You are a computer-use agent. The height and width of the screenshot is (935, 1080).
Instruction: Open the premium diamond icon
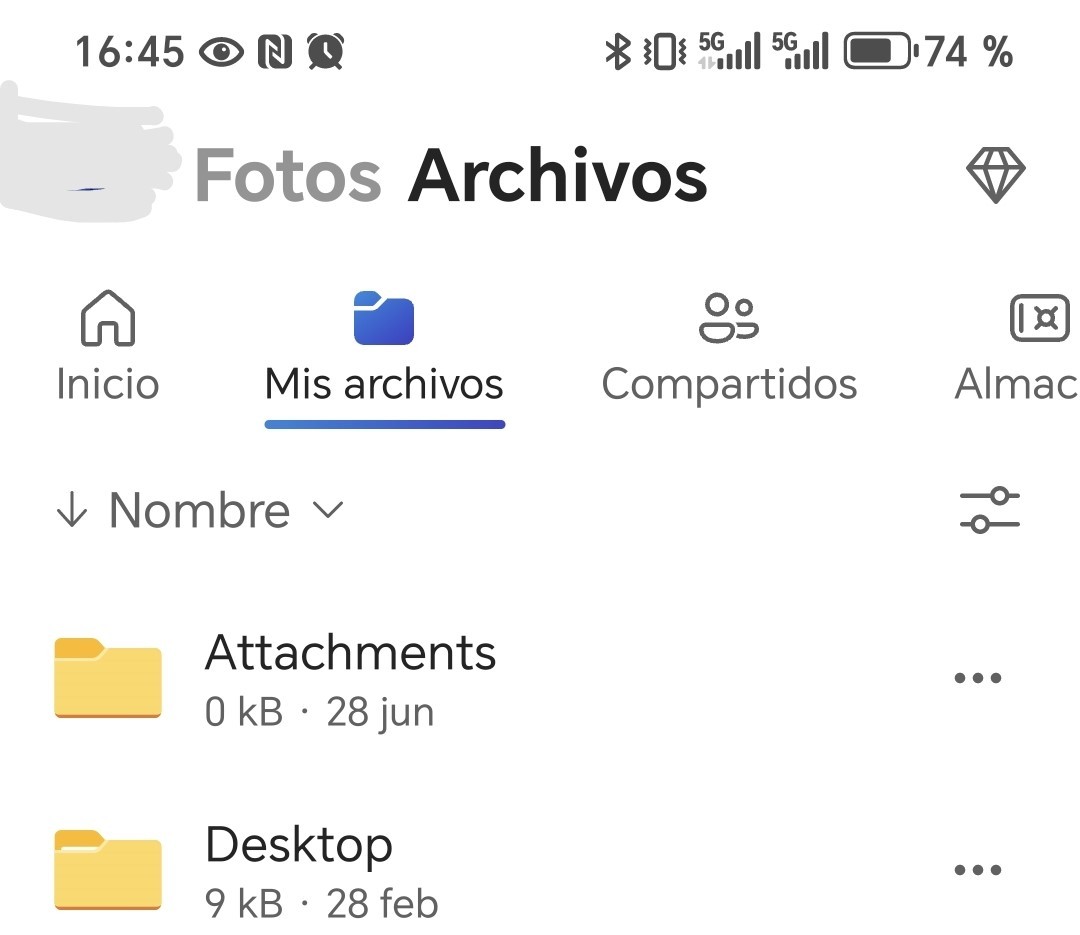click(995, 175)
